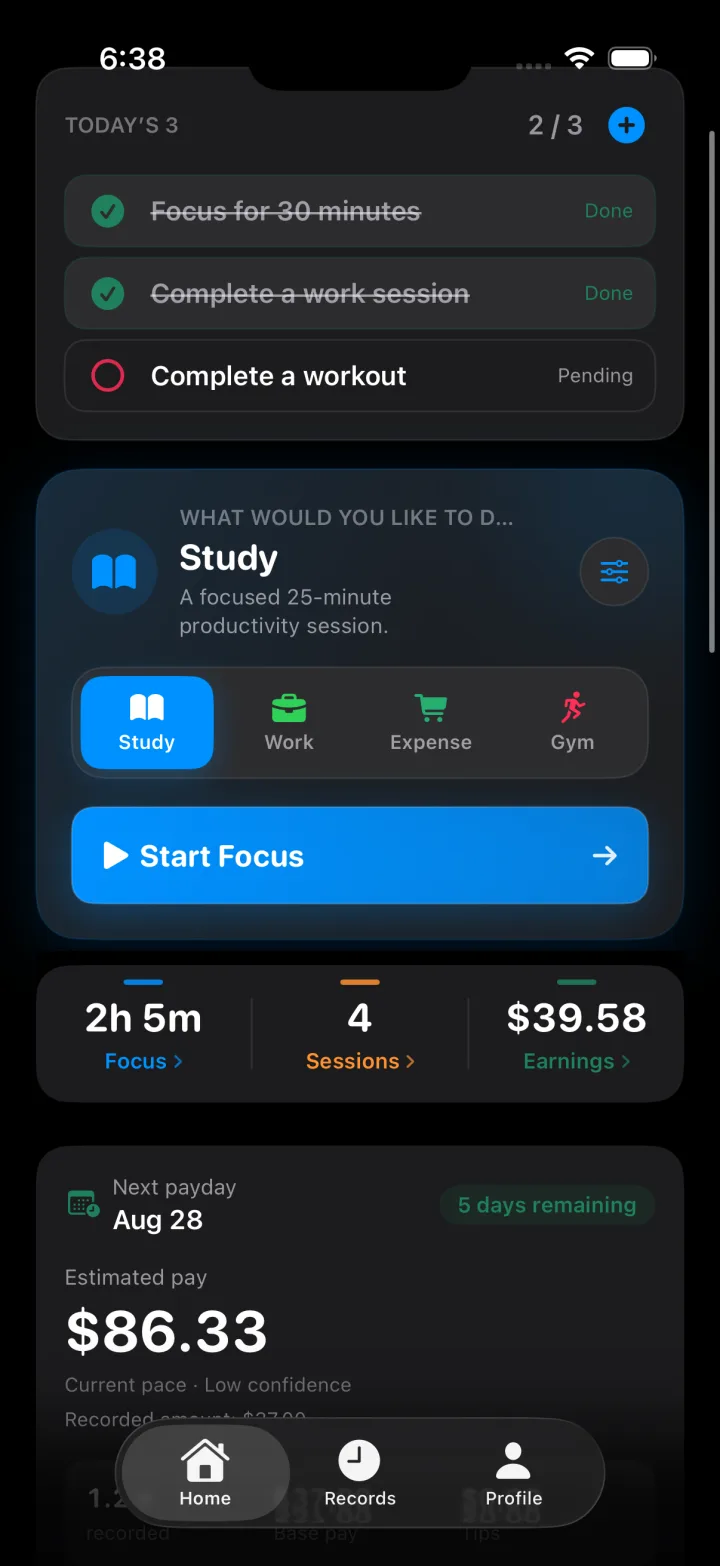720x1566 pixels.
Task: Open the Profile tab
Action: click(x=514, y=1474)
